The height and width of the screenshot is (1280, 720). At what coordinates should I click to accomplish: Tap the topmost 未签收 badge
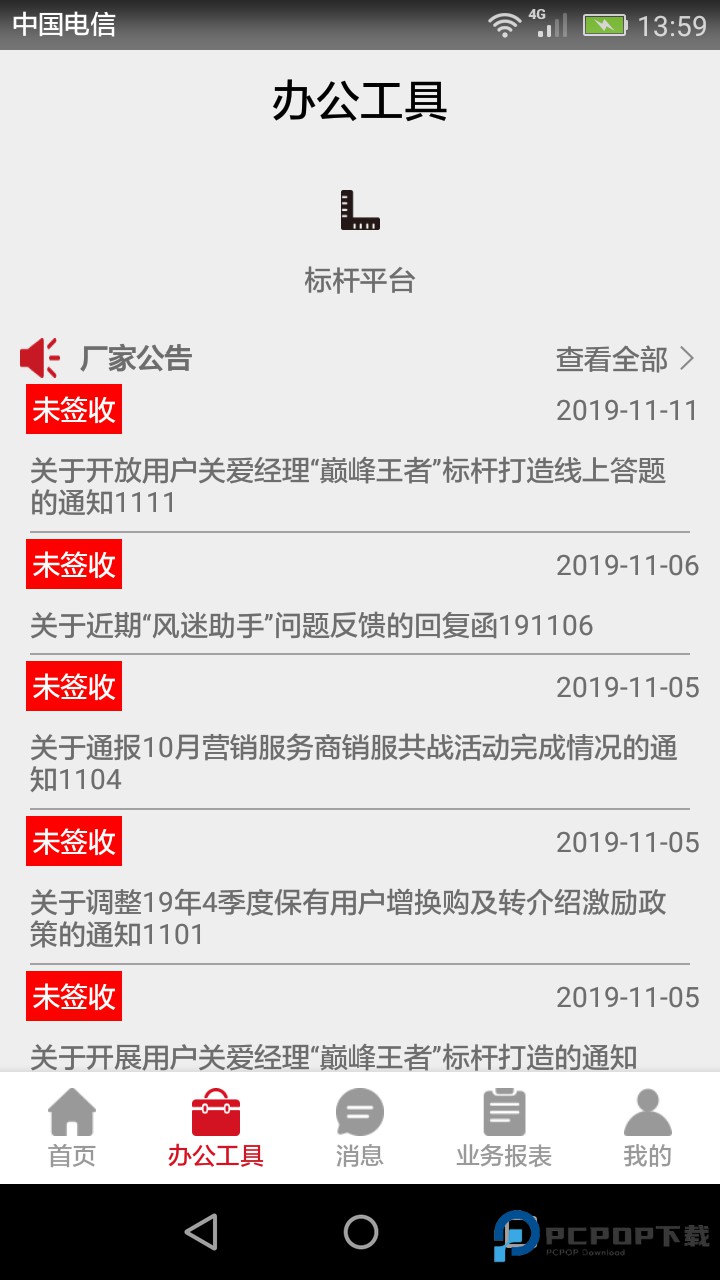[x=73, y=409]
